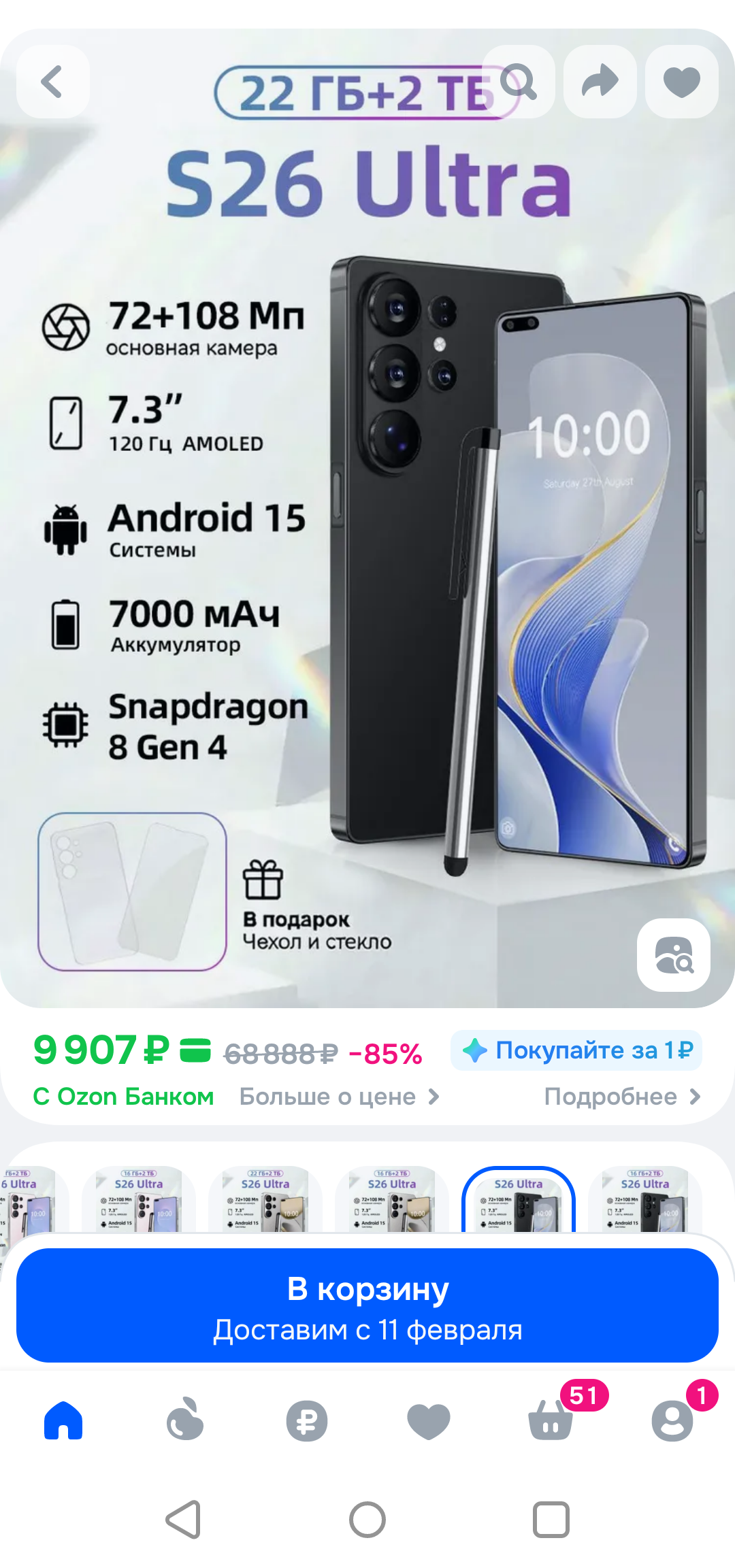Open the Ozon Fresh apple tab
735x1568 pixels.
[185, 1420]
